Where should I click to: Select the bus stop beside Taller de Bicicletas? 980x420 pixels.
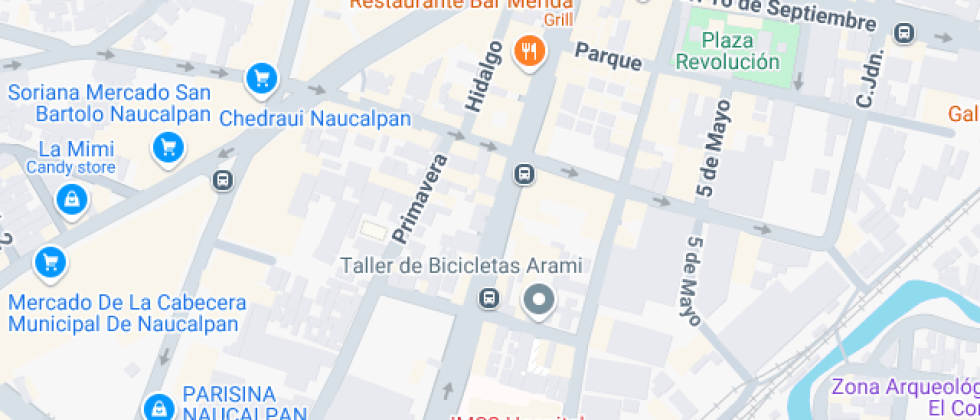coord(489,299)
